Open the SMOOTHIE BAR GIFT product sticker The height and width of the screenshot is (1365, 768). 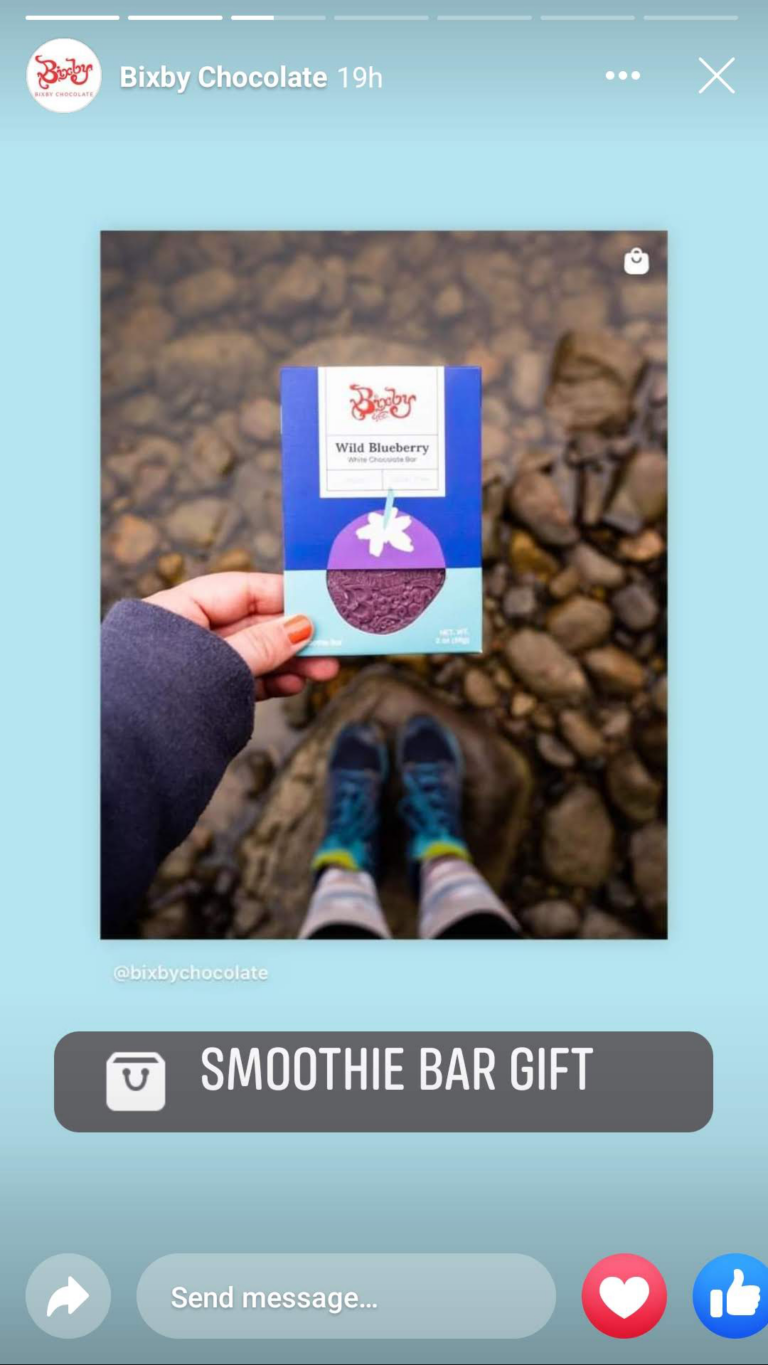click(x=384, y=1081)
